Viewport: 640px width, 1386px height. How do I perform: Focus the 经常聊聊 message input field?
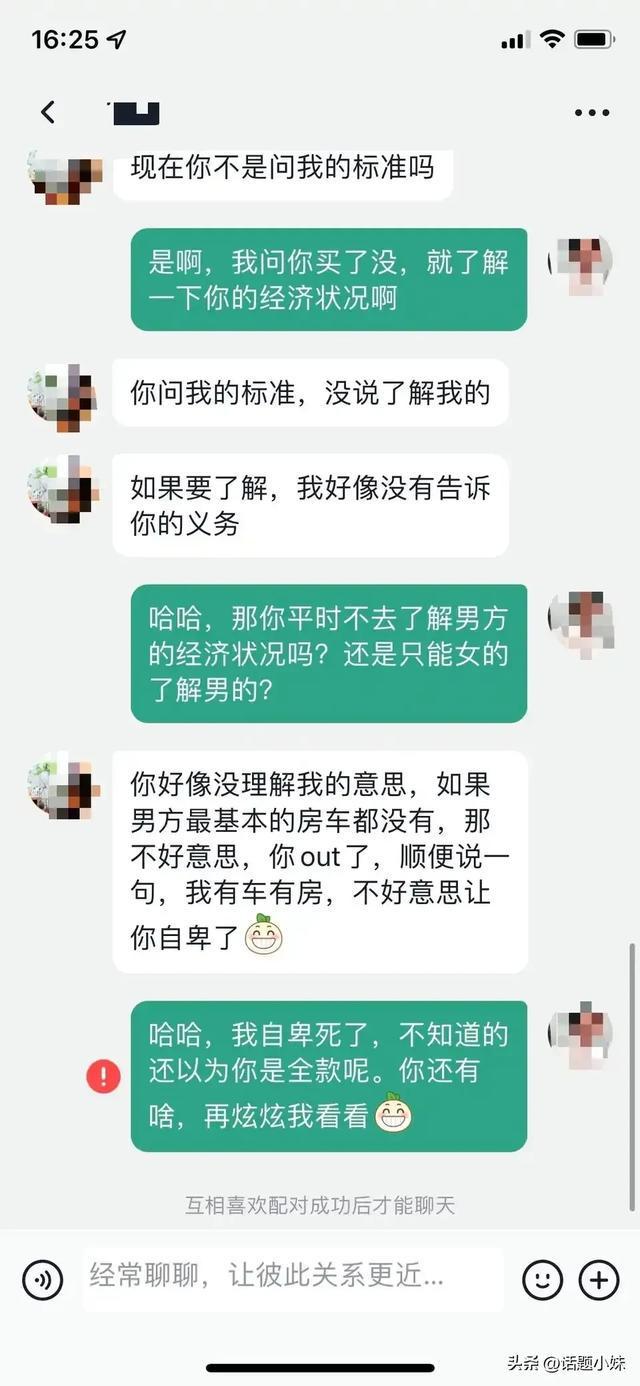290,1278
